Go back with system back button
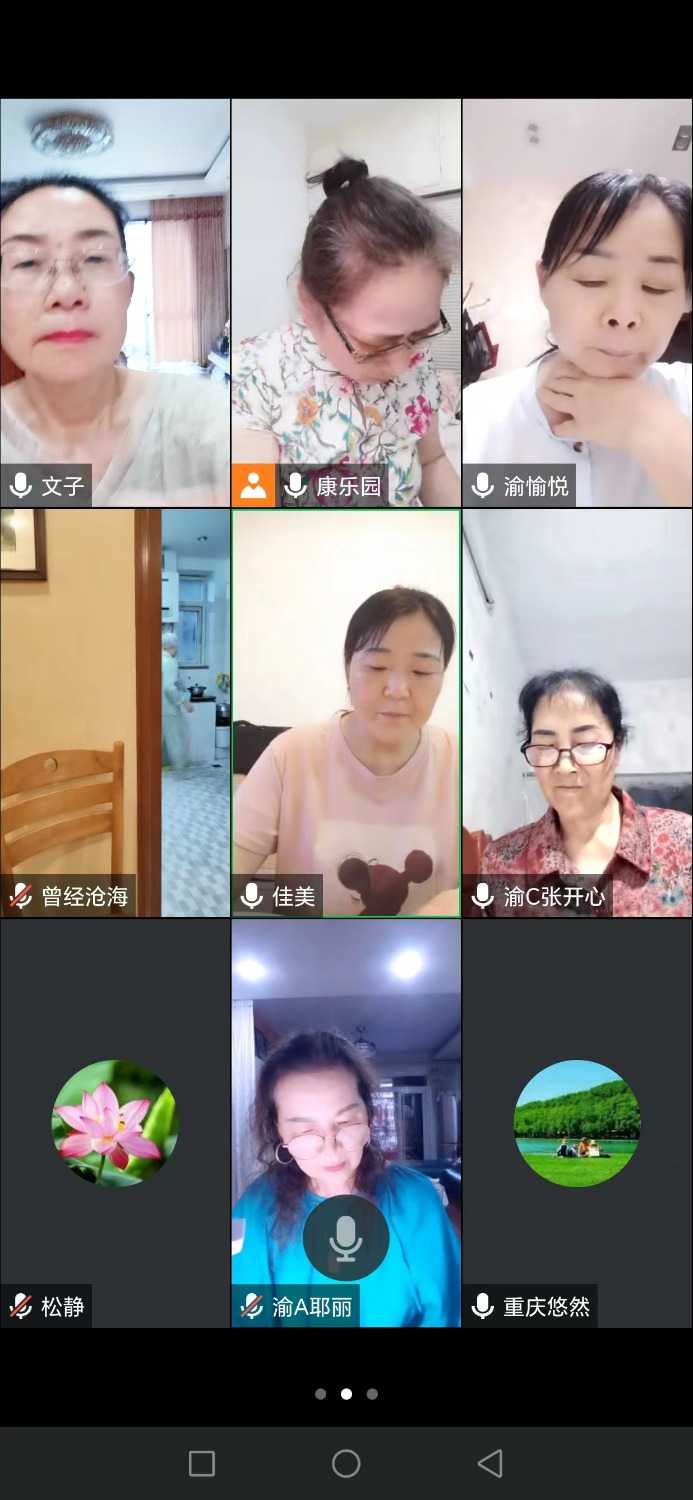This screenshot has width=693, height=1500. coord(490,1464)
